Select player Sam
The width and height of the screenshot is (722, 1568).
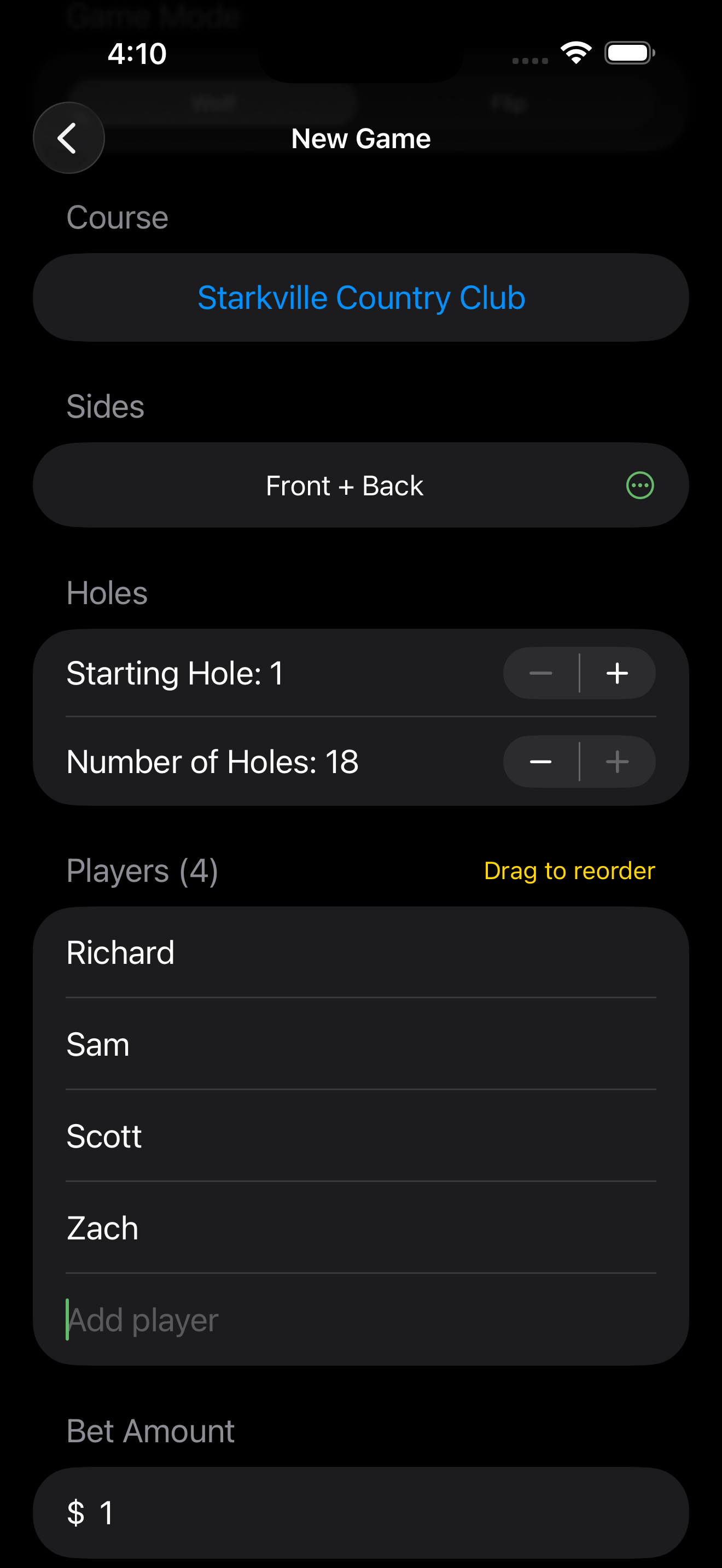97,1045
